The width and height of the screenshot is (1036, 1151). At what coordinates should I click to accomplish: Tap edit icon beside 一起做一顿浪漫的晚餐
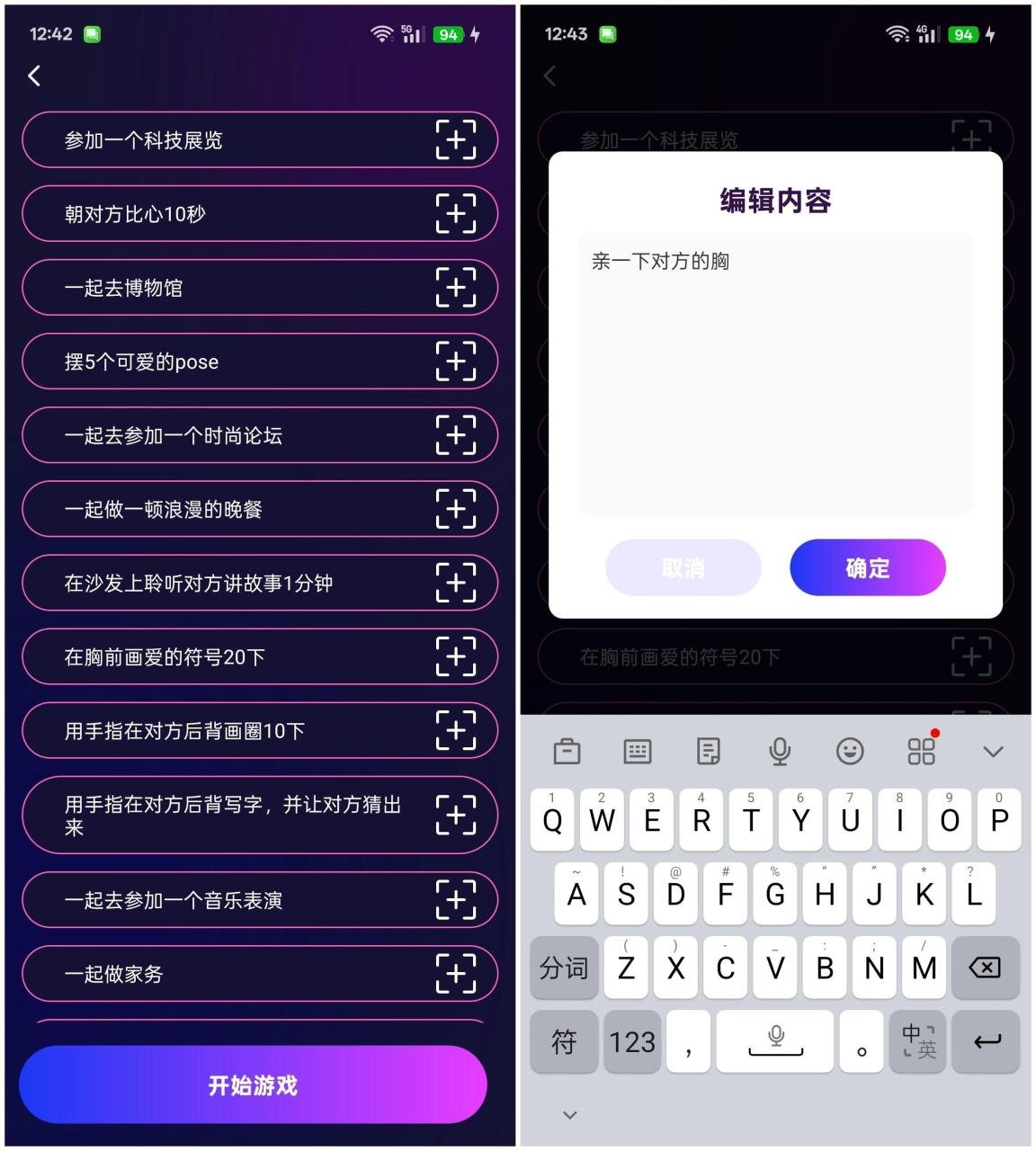[x=456, y=509]
